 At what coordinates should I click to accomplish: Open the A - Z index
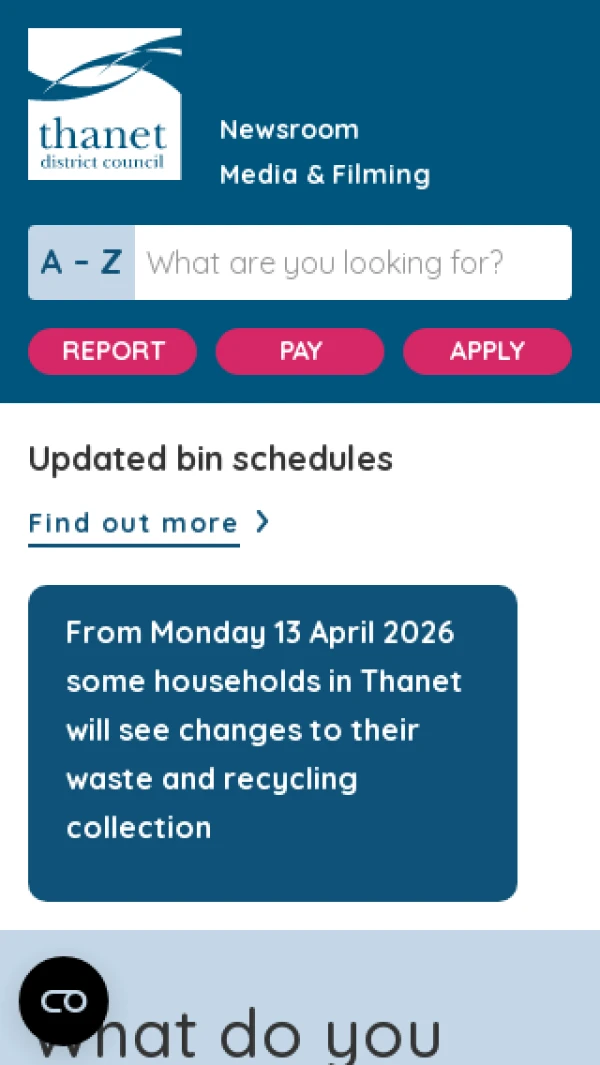81,263
